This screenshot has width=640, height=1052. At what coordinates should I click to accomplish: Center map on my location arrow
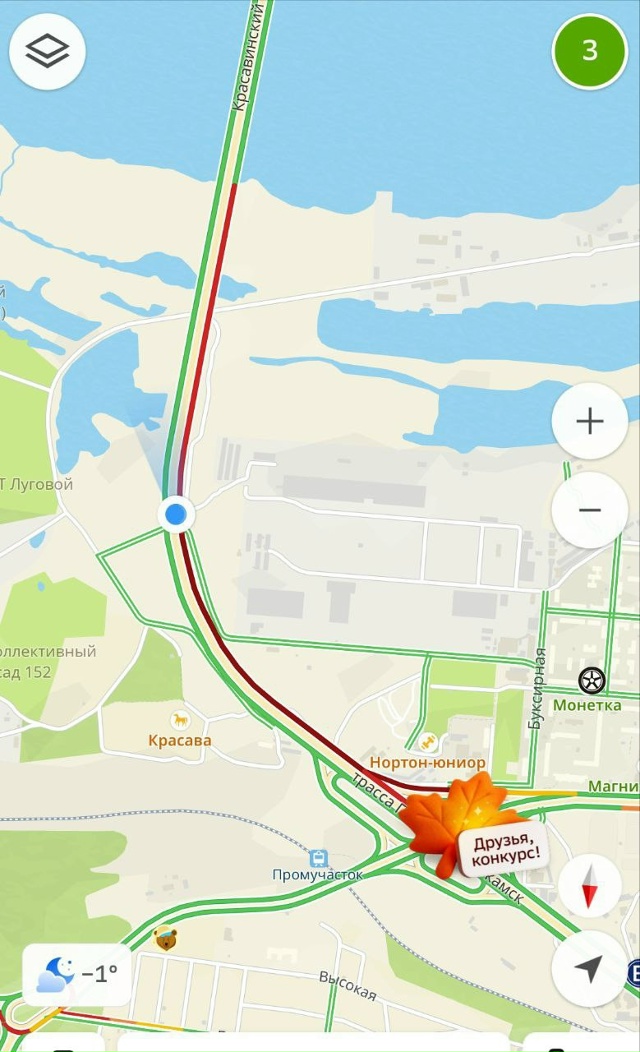tap(589, 968)
